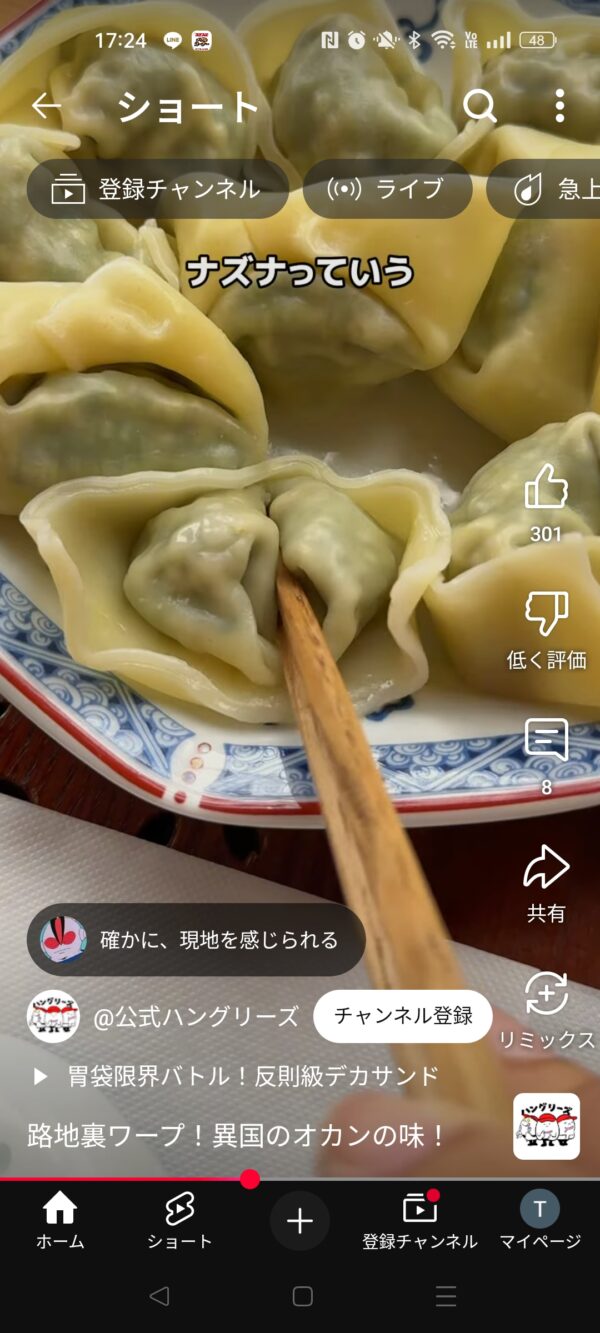Select the 登録チャンネル filter chip
Image resolution: width=600 pixels, height=1333 pixels.
pyautogui.click(x=158, y=189)
